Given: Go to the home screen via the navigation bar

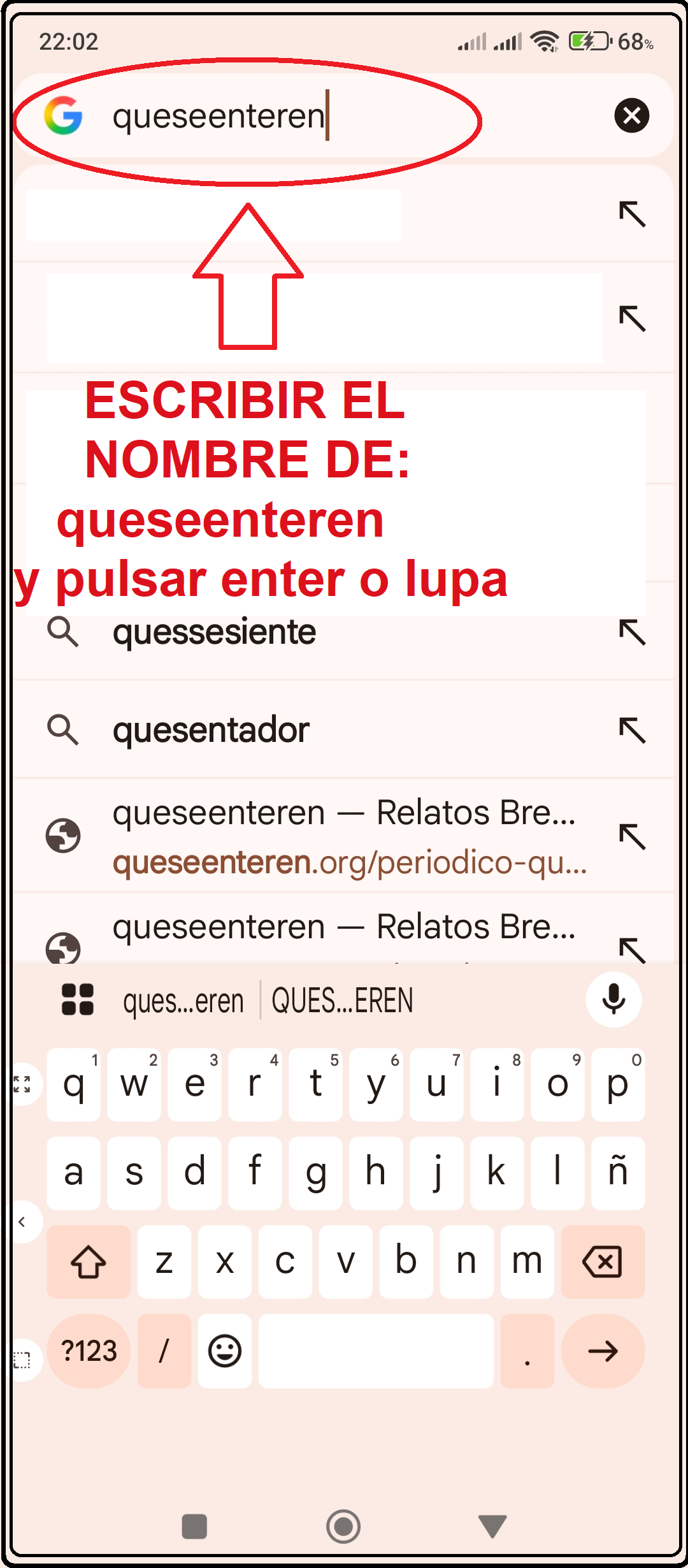Looking at the screenshot, I should click(343, 1527).
